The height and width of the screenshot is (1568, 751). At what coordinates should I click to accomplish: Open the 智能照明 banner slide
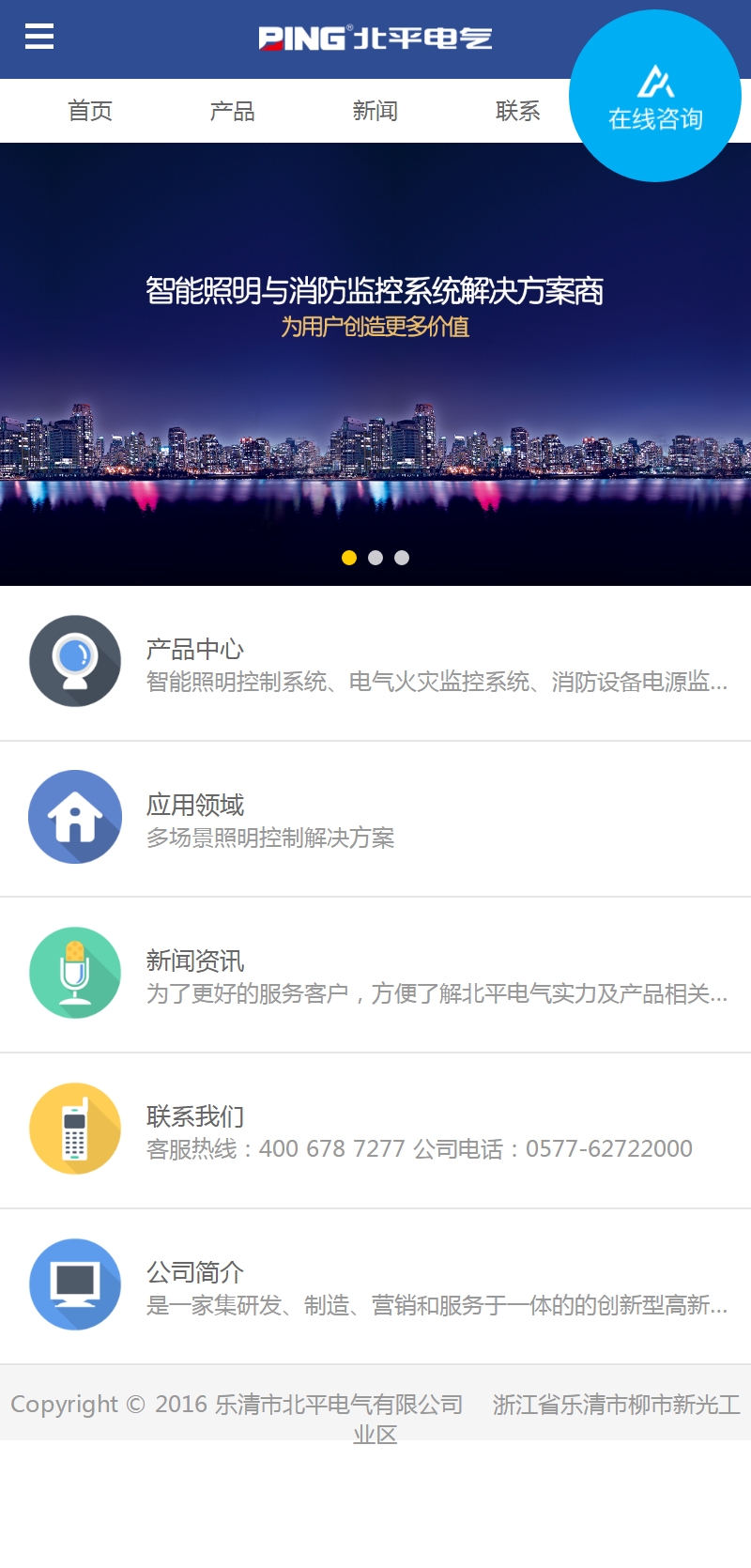pos(375,306)
